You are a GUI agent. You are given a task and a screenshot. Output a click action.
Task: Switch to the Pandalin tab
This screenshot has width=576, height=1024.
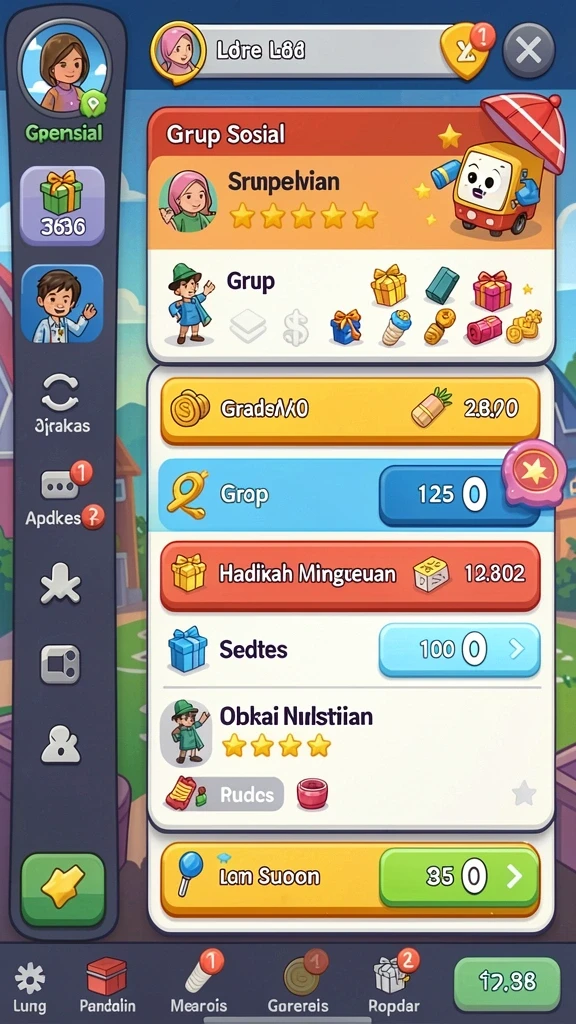[106, 987]
